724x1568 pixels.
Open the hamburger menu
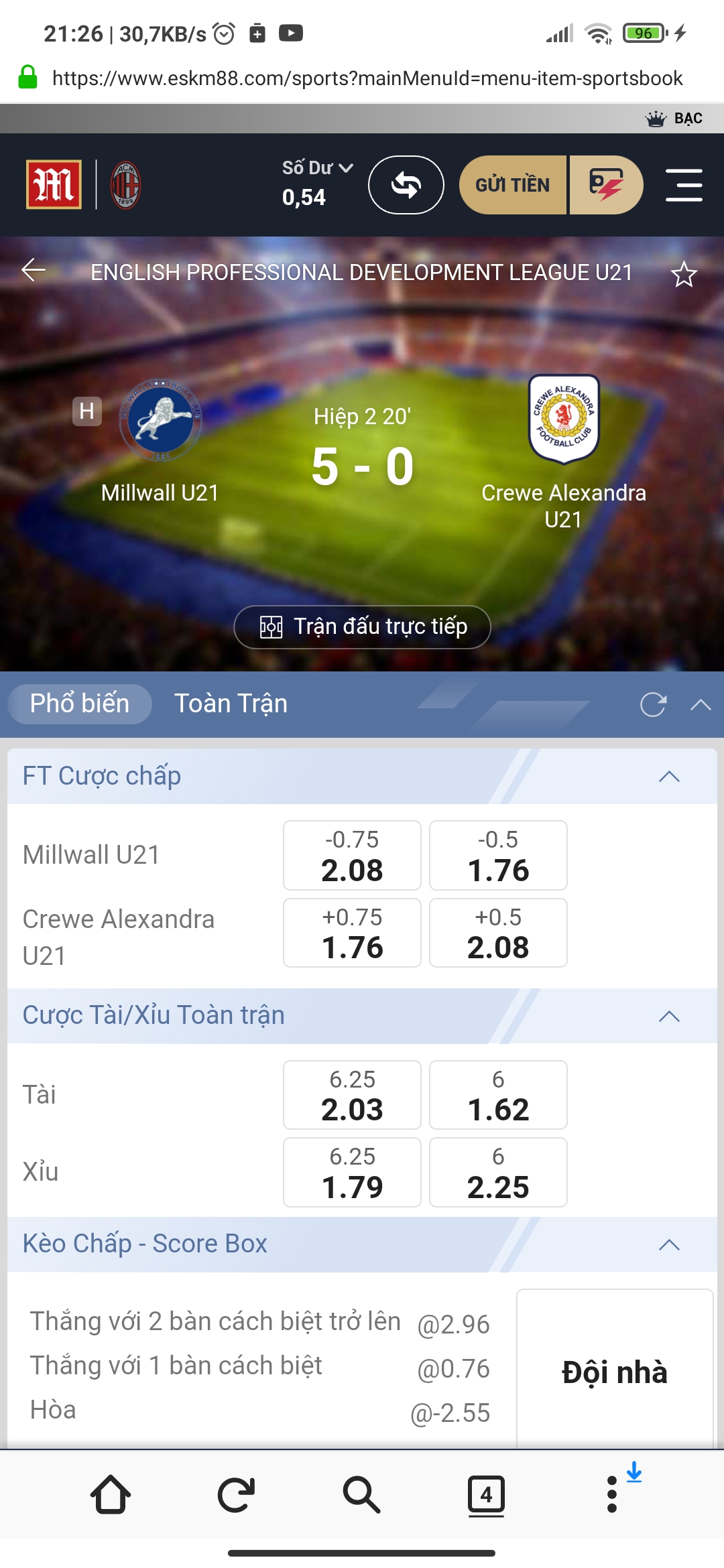coord(683,185)
